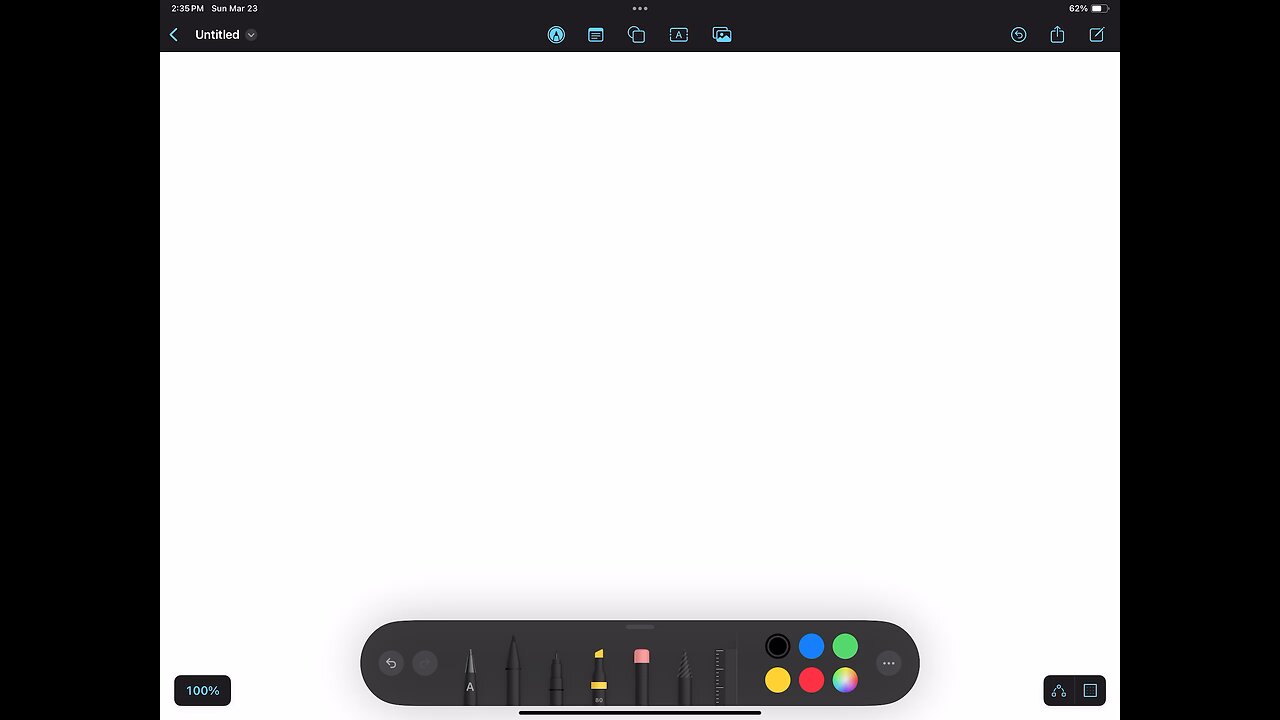Undo the last drawing stroke
The height and width of the screenshot is (720, 1280).
391,663
